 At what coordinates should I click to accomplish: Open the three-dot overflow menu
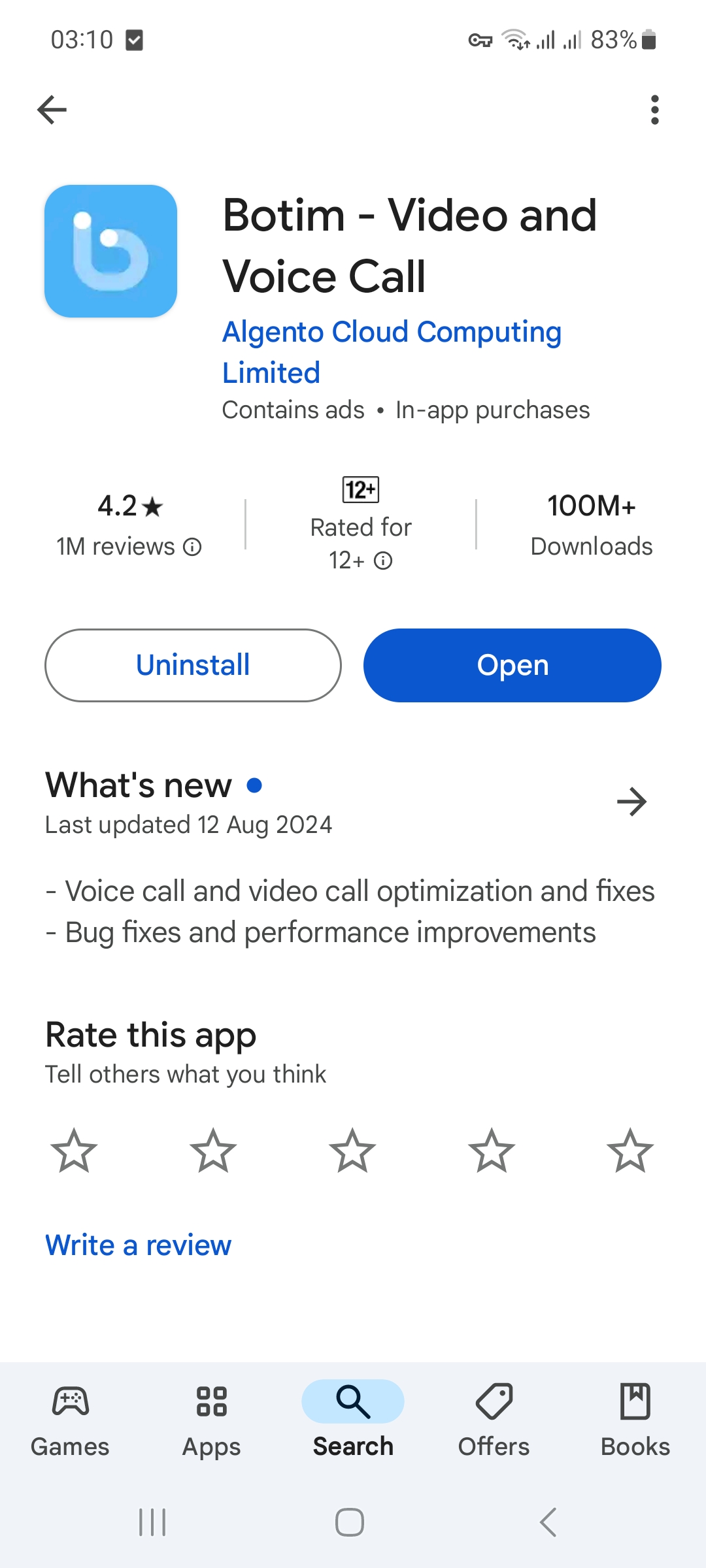click(x=654, y=110)
